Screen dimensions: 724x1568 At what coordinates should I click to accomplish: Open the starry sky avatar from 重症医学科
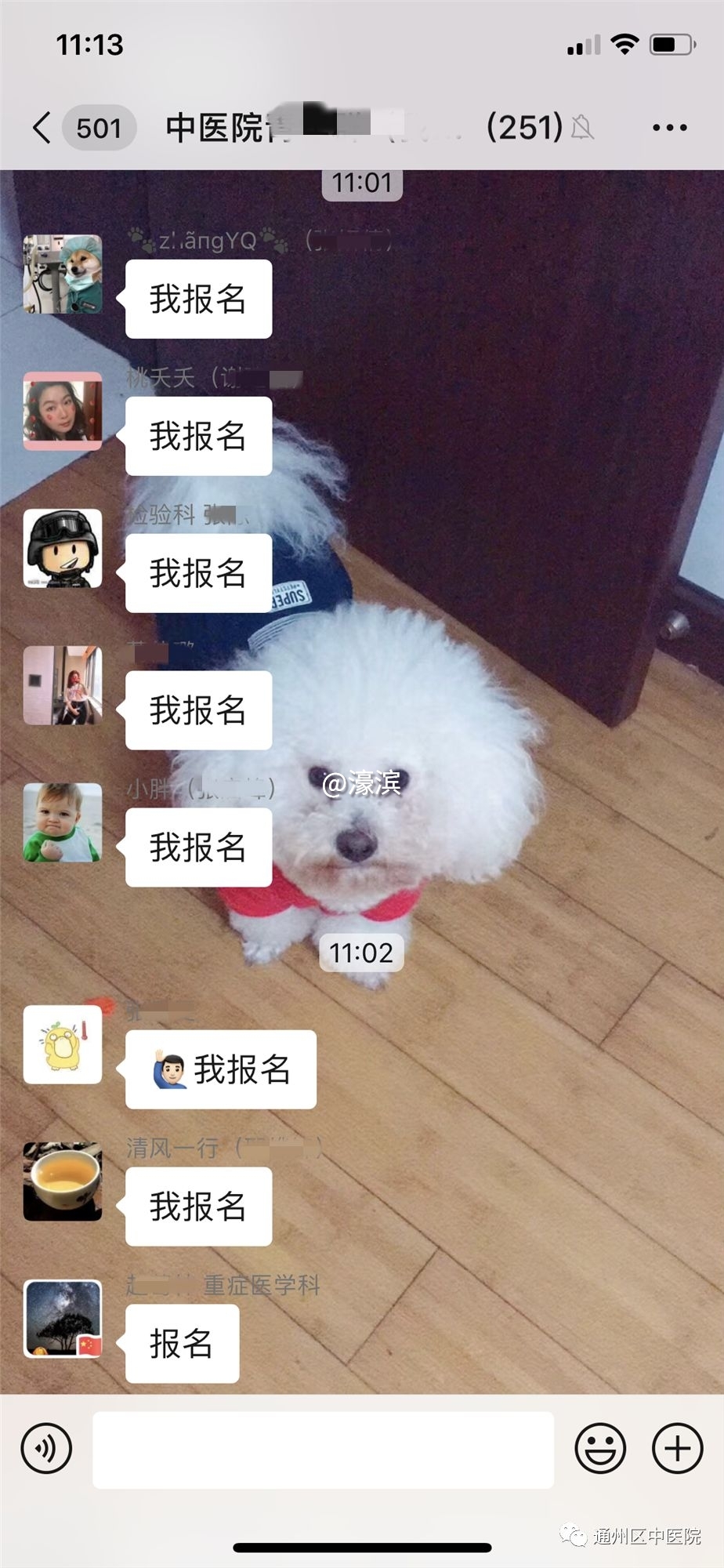(x=63, y=1319)
